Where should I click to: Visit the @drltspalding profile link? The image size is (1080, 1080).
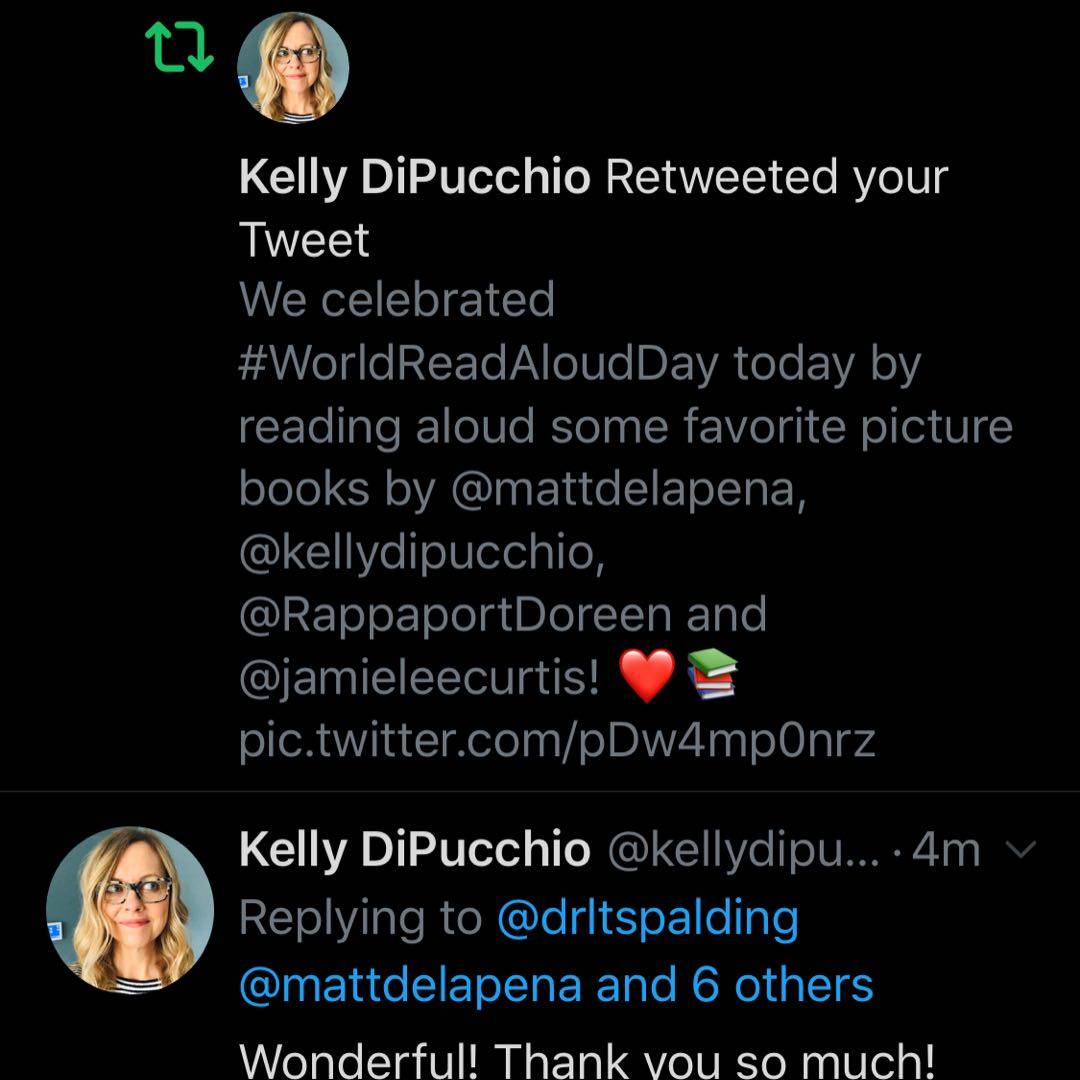pyautogui.click(x=648, y=918)
